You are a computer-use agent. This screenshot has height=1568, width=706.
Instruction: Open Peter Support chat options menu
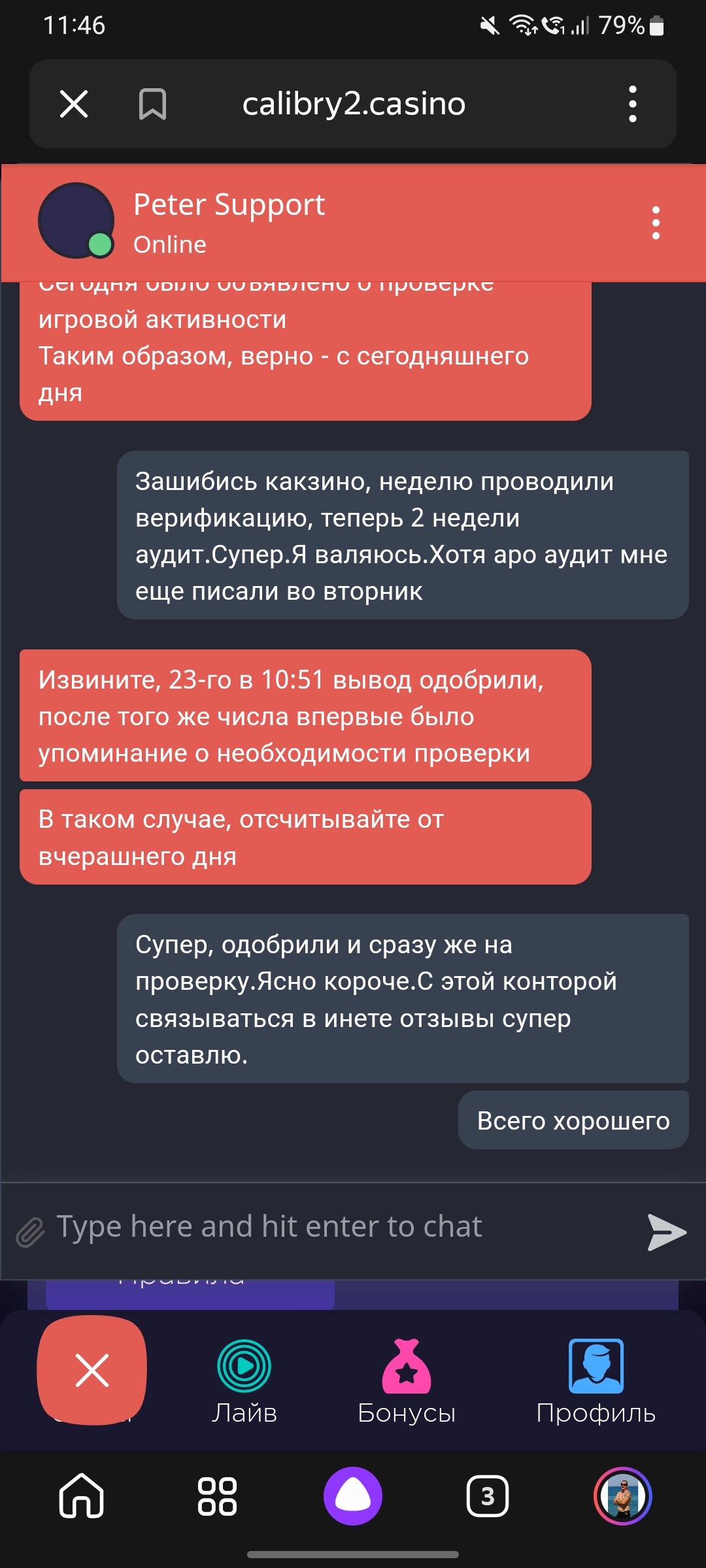coord(656,223)
